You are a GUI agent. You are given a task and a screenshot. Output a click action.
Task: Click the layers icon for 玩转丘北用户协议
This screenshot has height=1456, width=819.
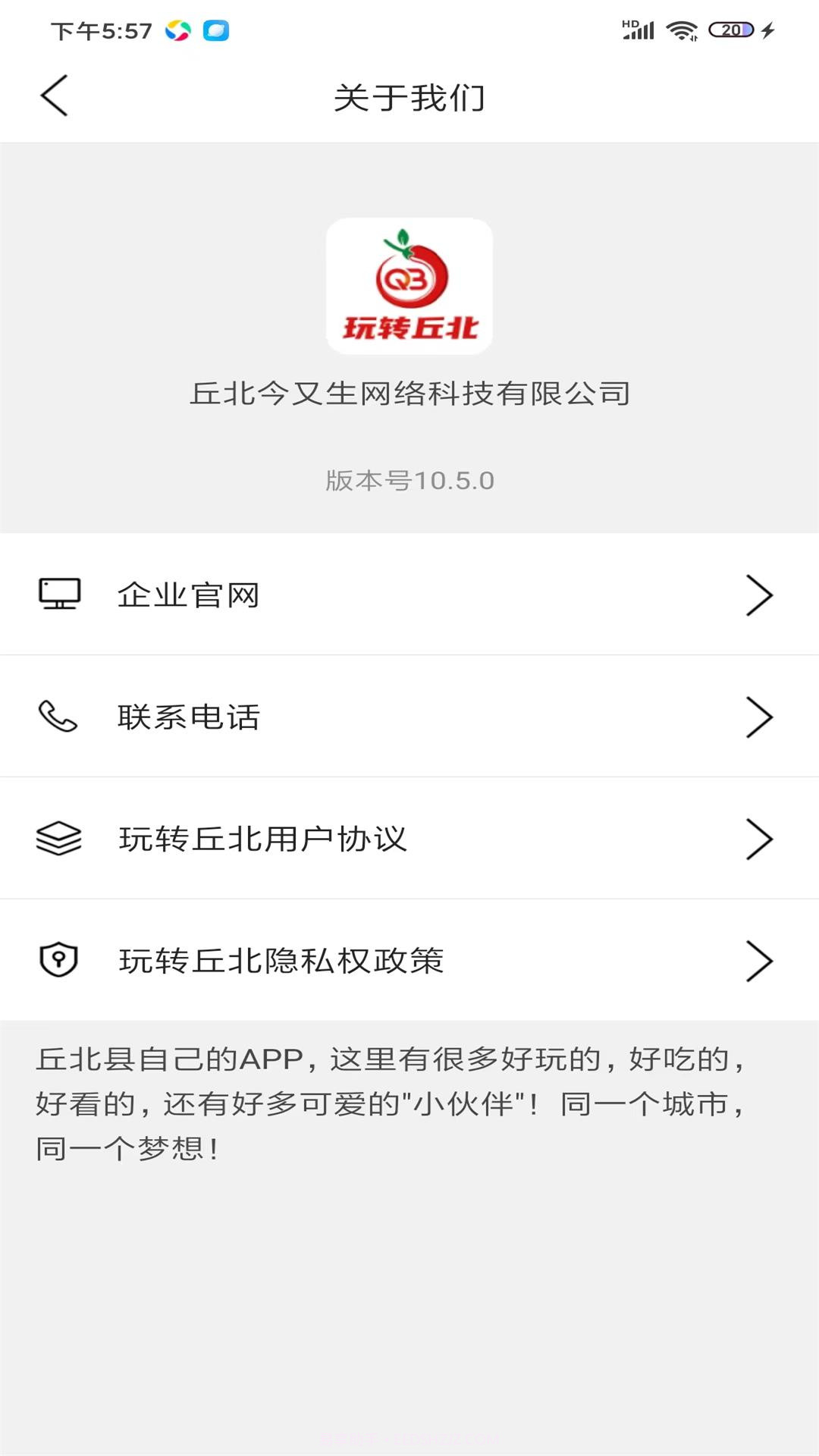59,839
